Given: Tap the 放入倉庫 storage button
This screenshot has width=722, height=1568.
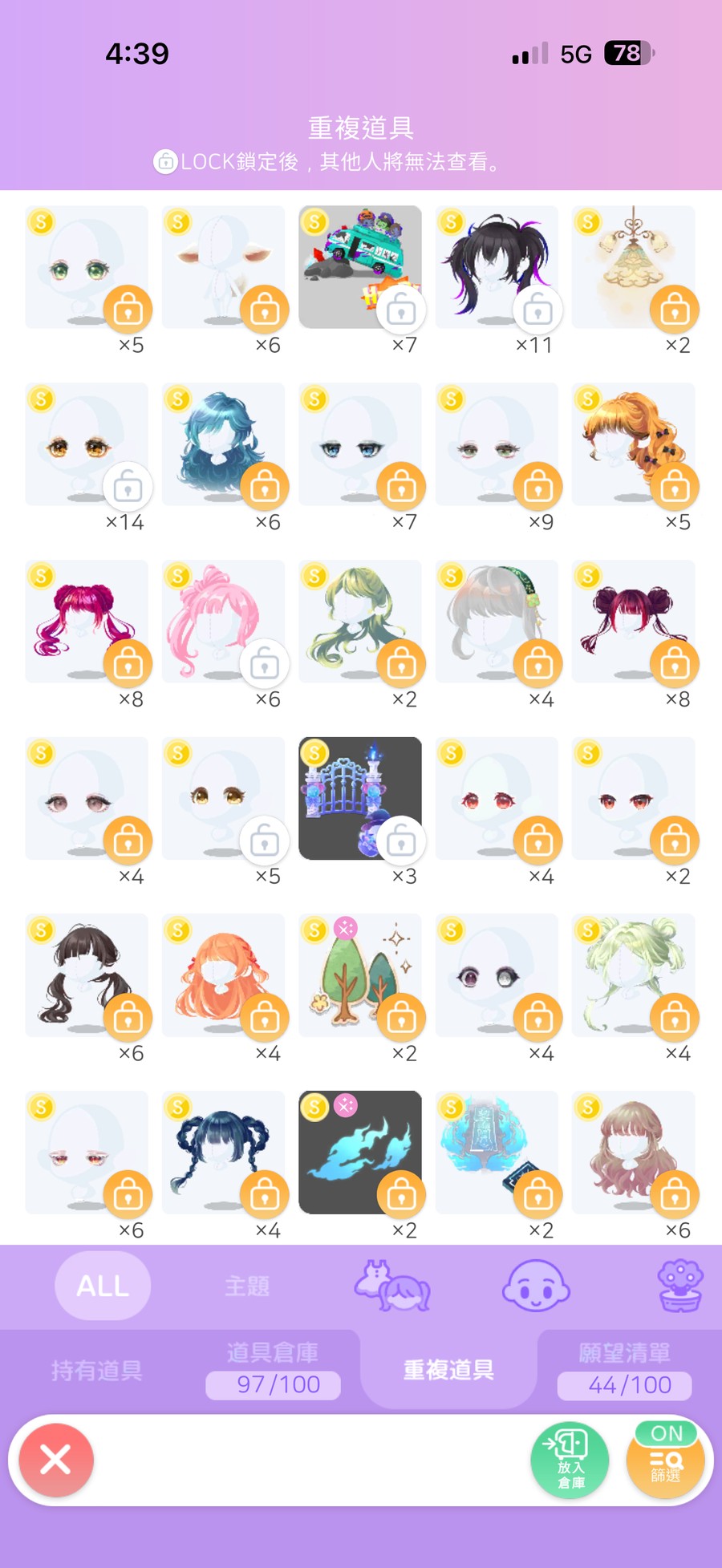Looking at the screenshot, I should [570, 1460].
